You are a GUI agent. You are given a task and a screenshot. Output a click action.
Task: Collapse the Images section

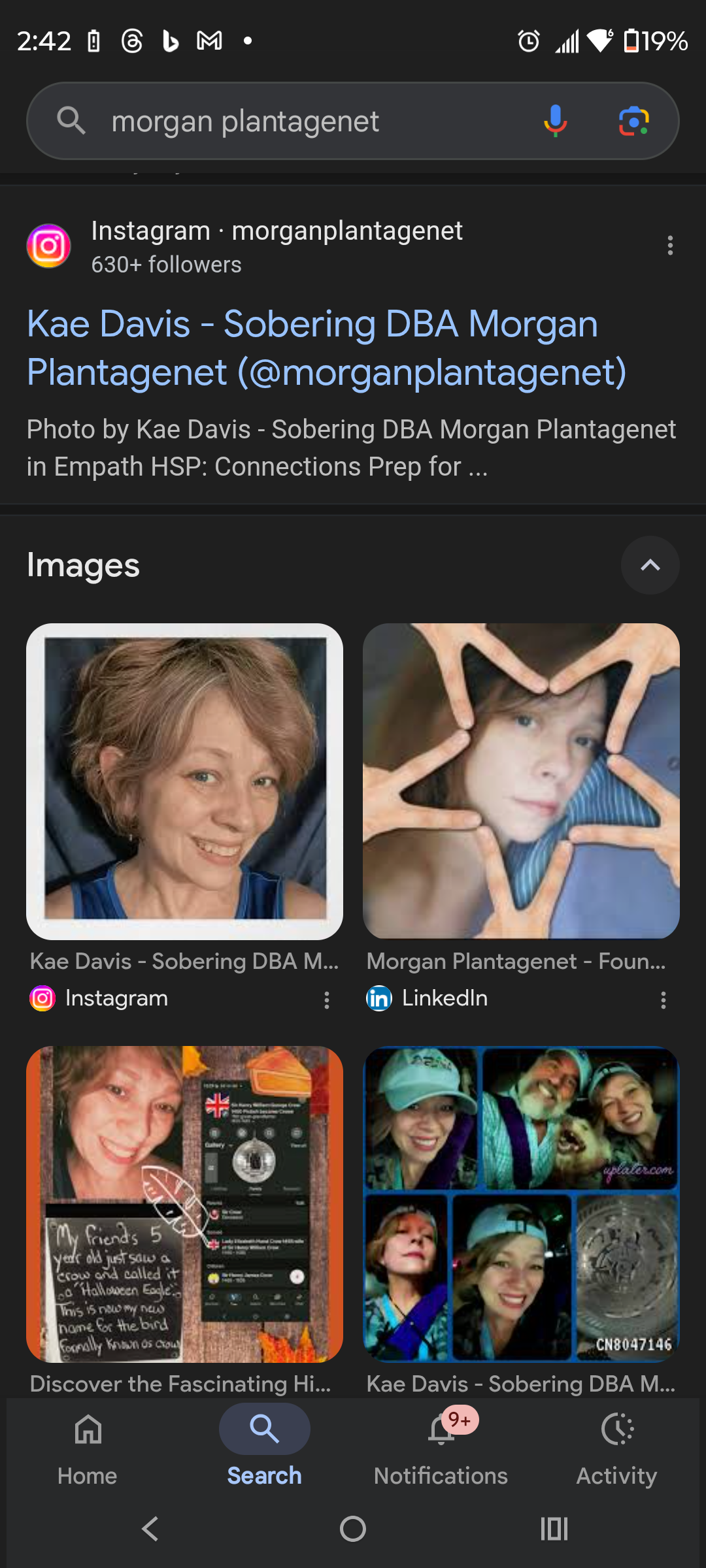point(650,565)
